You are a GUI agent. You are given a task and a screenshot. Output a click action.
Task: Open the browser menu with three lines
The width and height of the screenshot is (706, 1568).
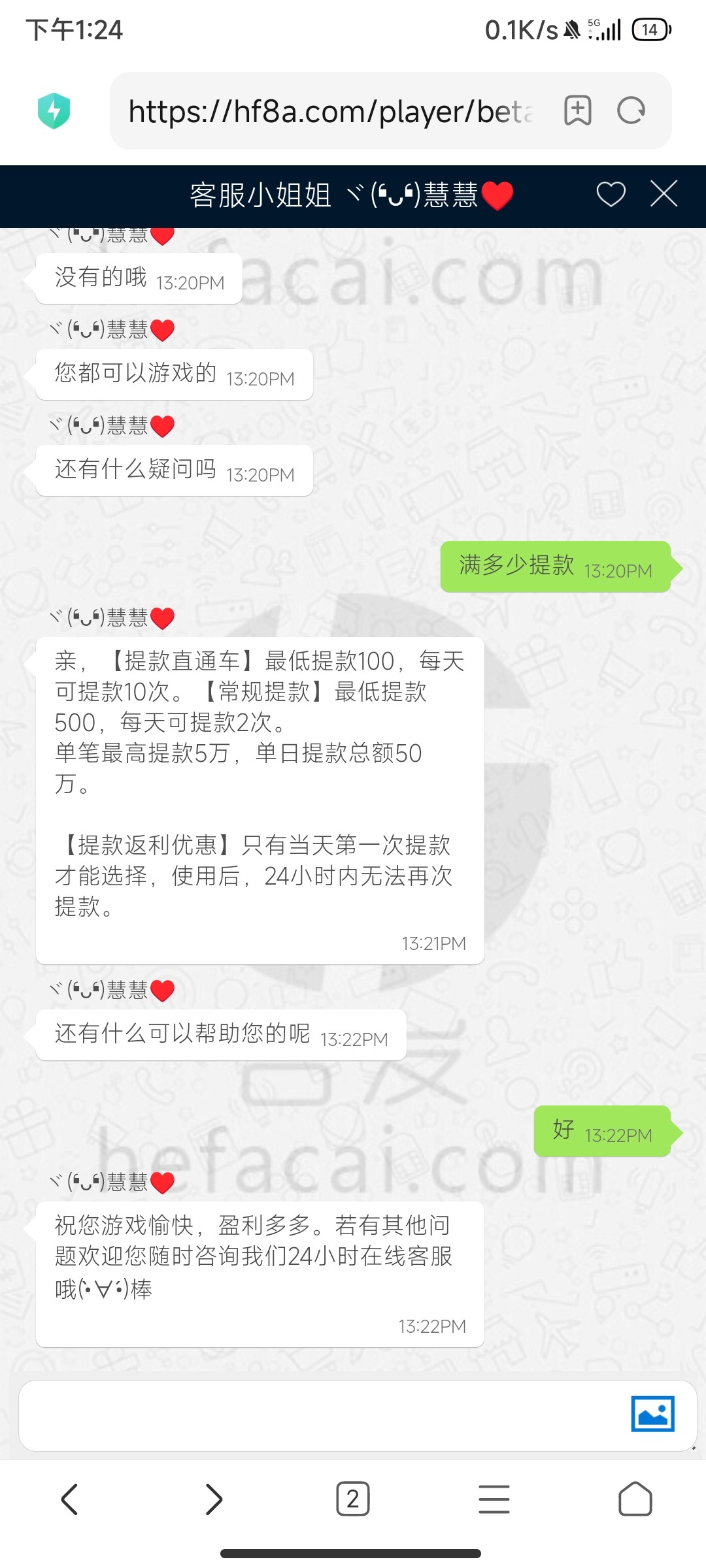(x=494, y=1499)
